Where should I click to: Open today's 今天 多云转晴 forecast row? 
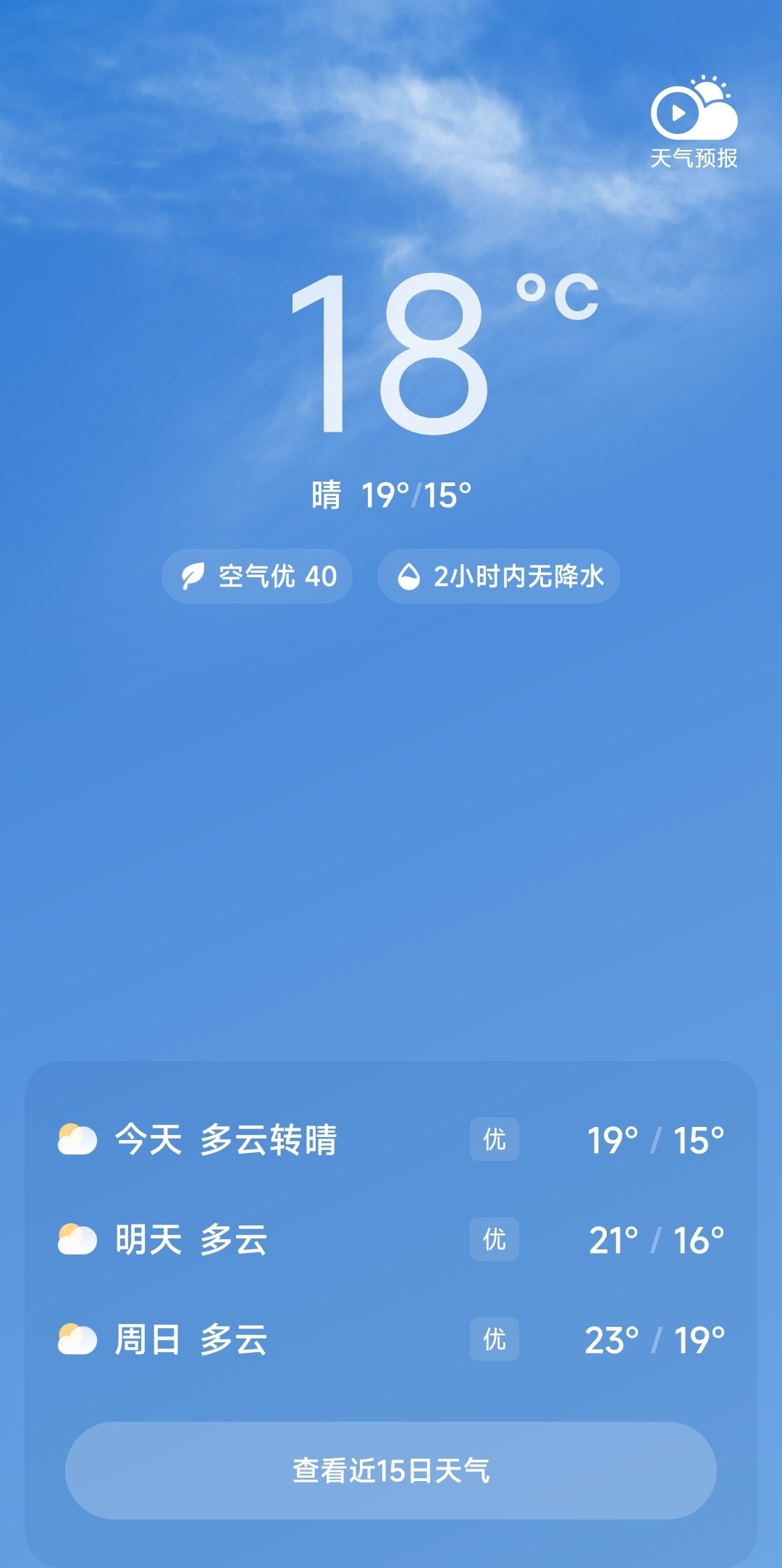point(391,1139)
